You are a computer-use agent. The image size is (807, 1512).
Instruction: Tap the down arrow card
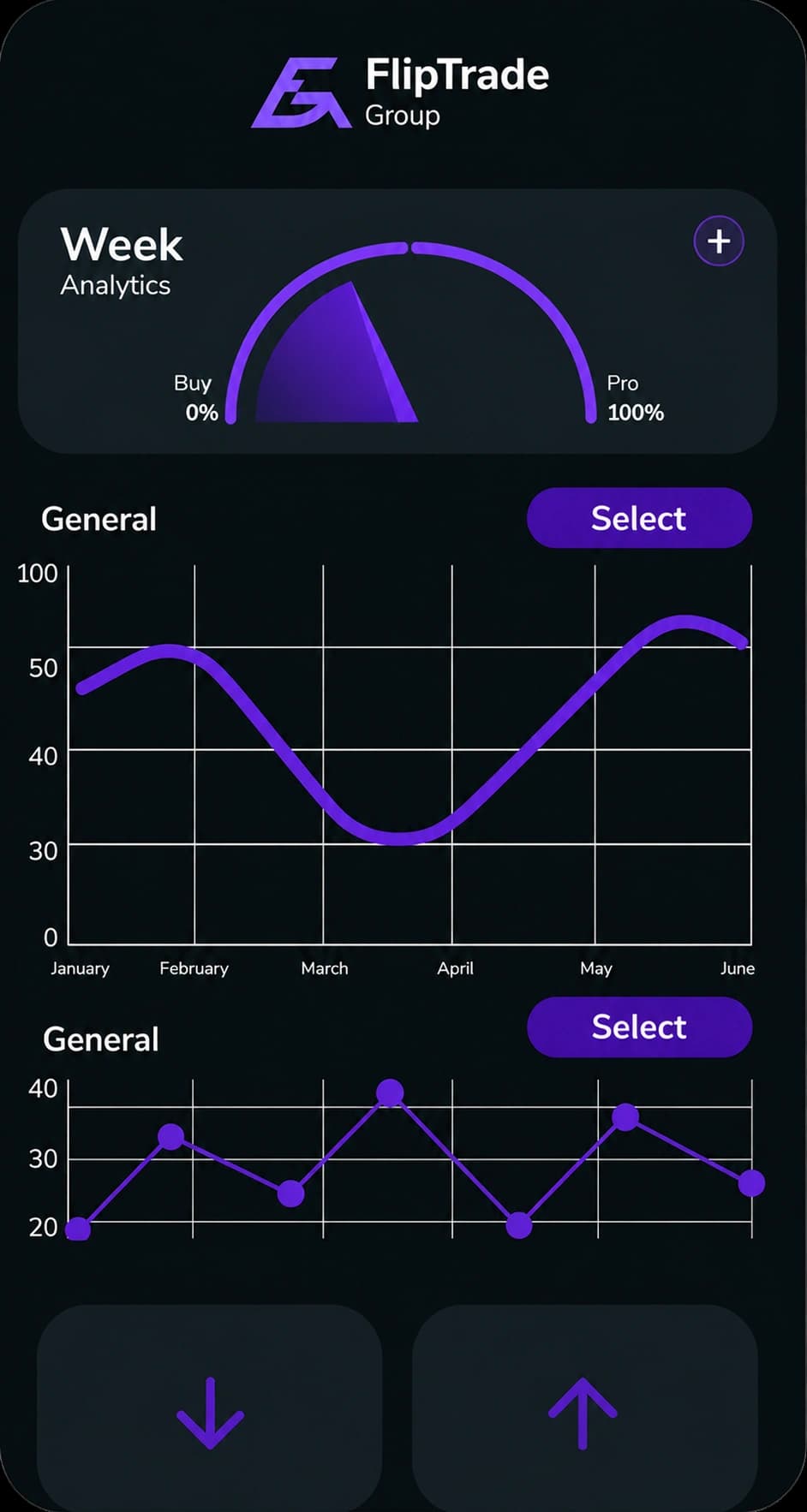209,1408
